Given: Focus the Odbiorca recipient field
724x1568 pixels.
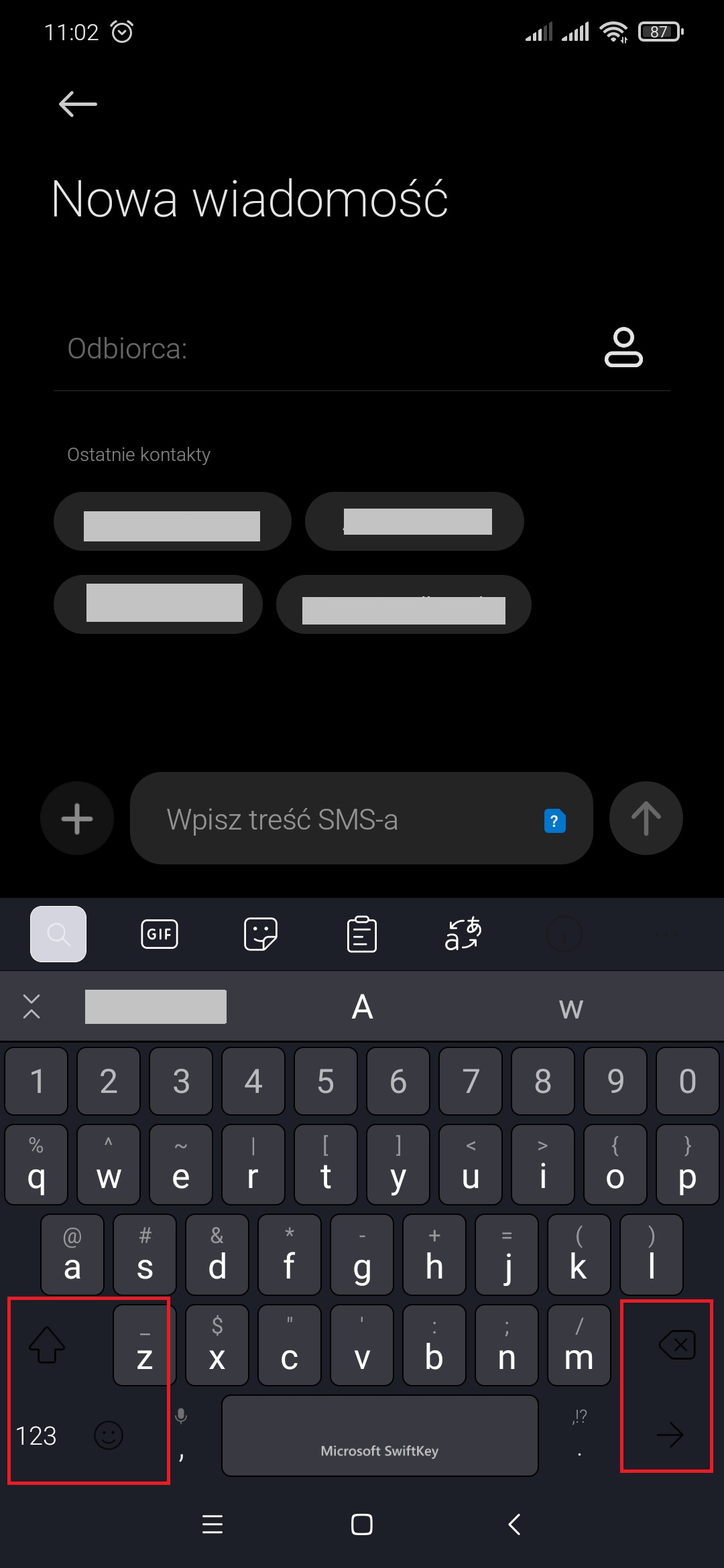Looking at the screenshot, I should pos(322,349).
